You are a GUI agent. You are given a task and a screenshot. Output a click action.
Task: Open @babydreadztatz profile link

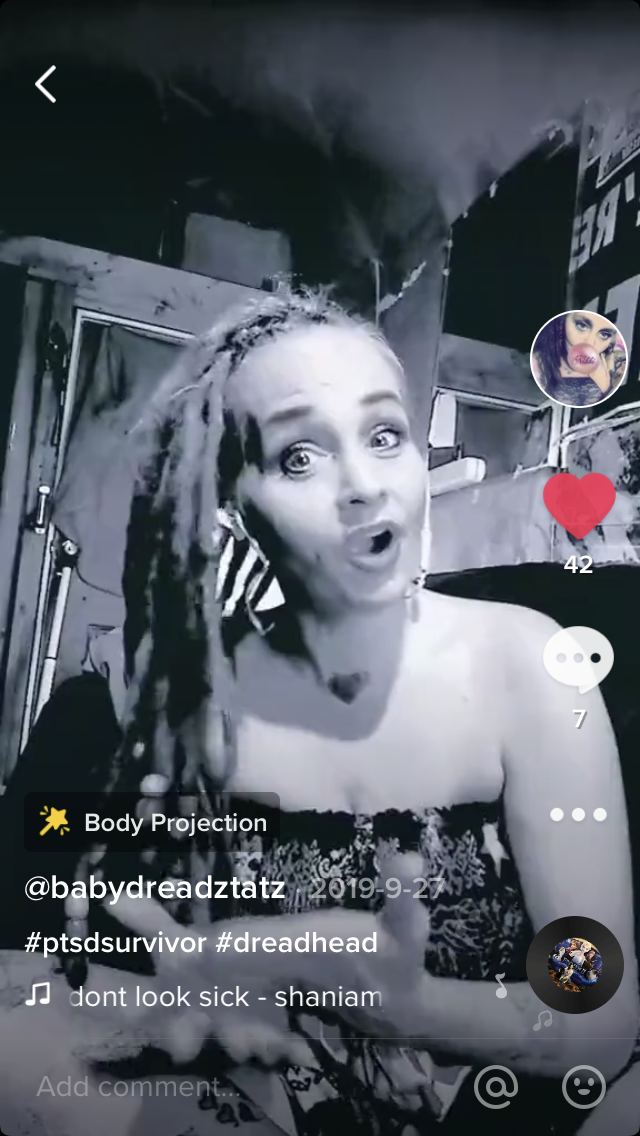154,888
